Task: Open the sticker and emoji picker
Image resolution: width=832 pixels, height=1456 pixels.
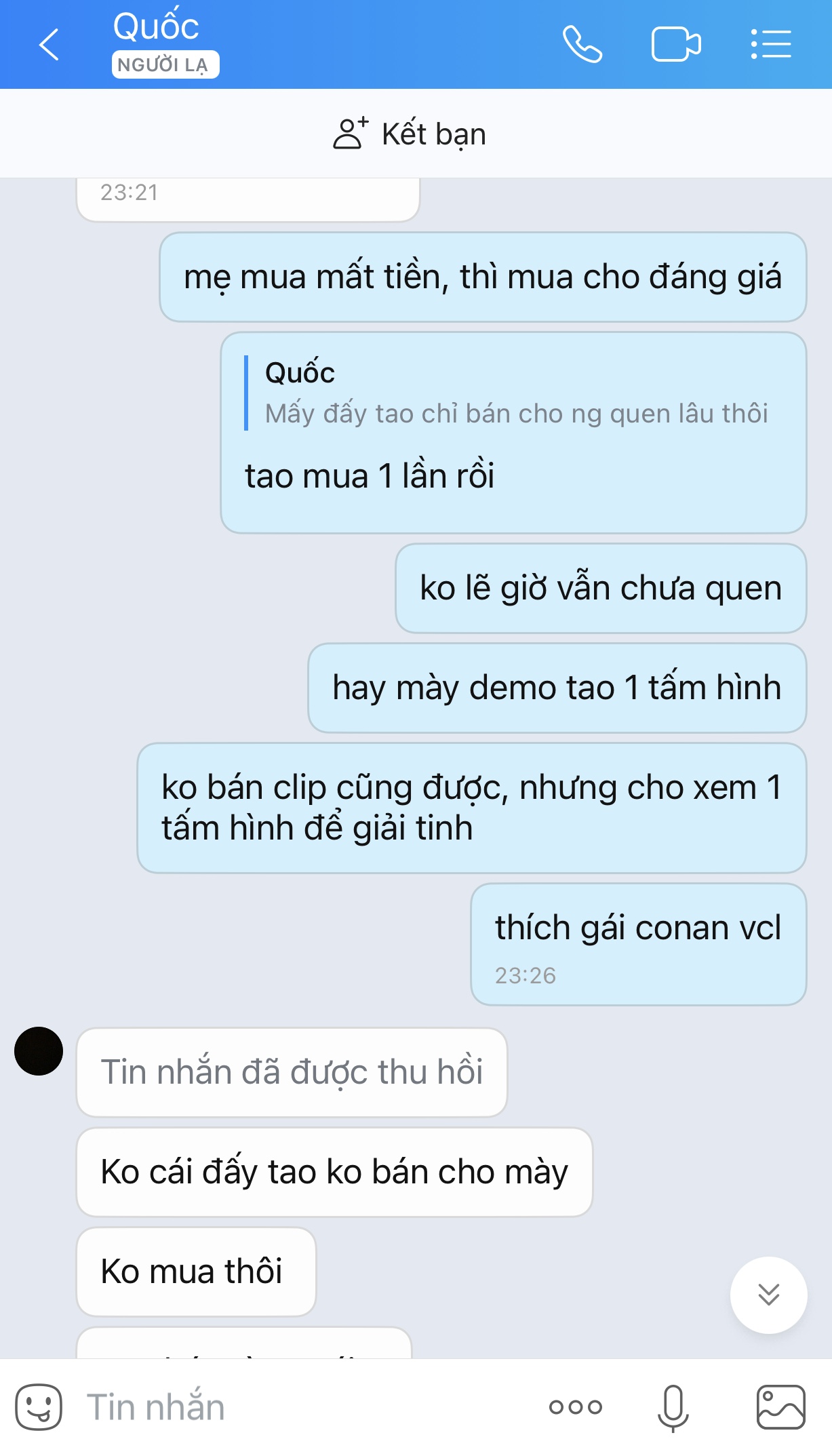Action: [x=39, y=1406]
